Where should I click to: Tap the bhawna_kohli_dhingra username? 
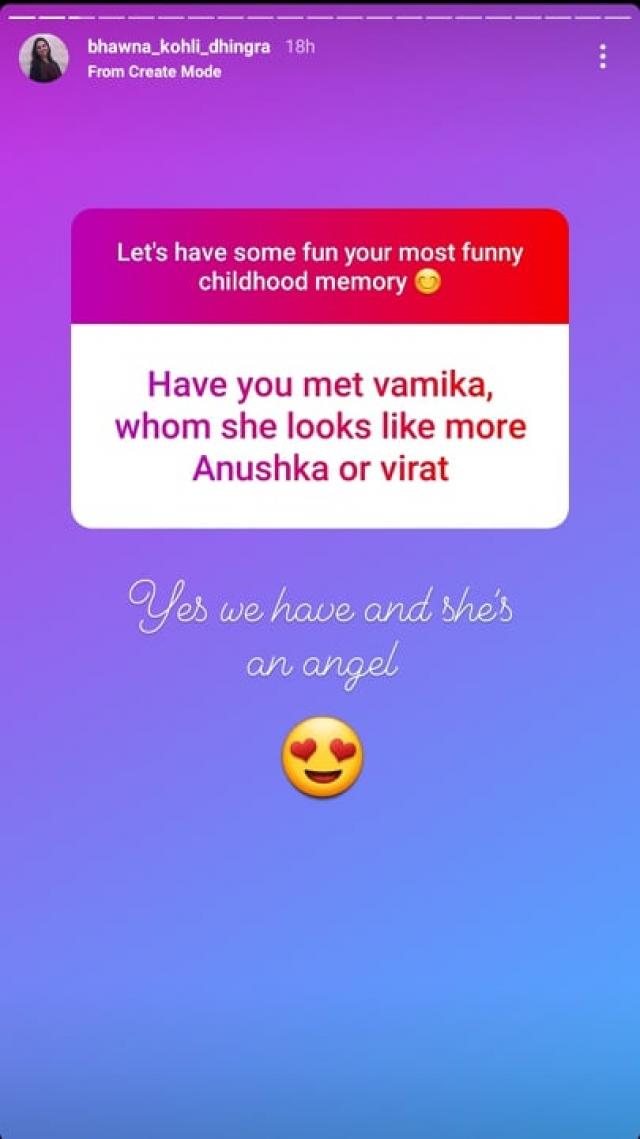(179, 47)
